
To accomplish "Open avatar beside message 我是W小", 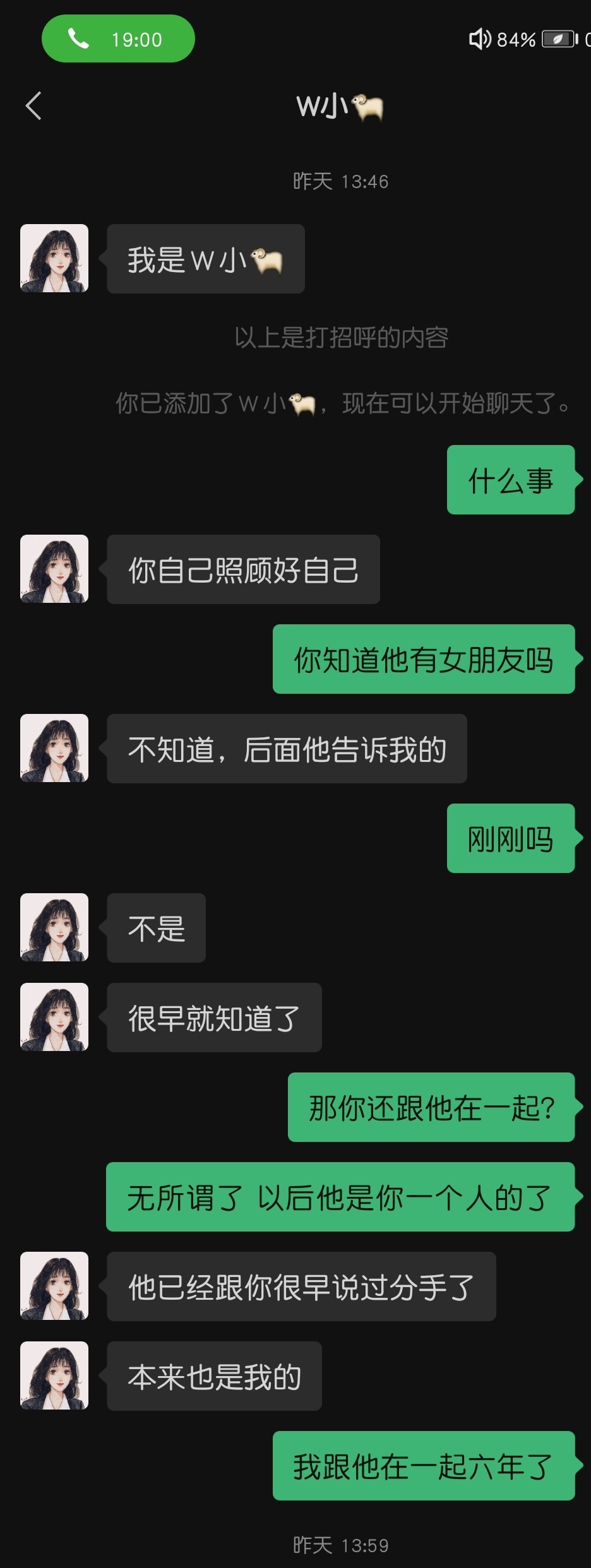I will tap(54, 258).
